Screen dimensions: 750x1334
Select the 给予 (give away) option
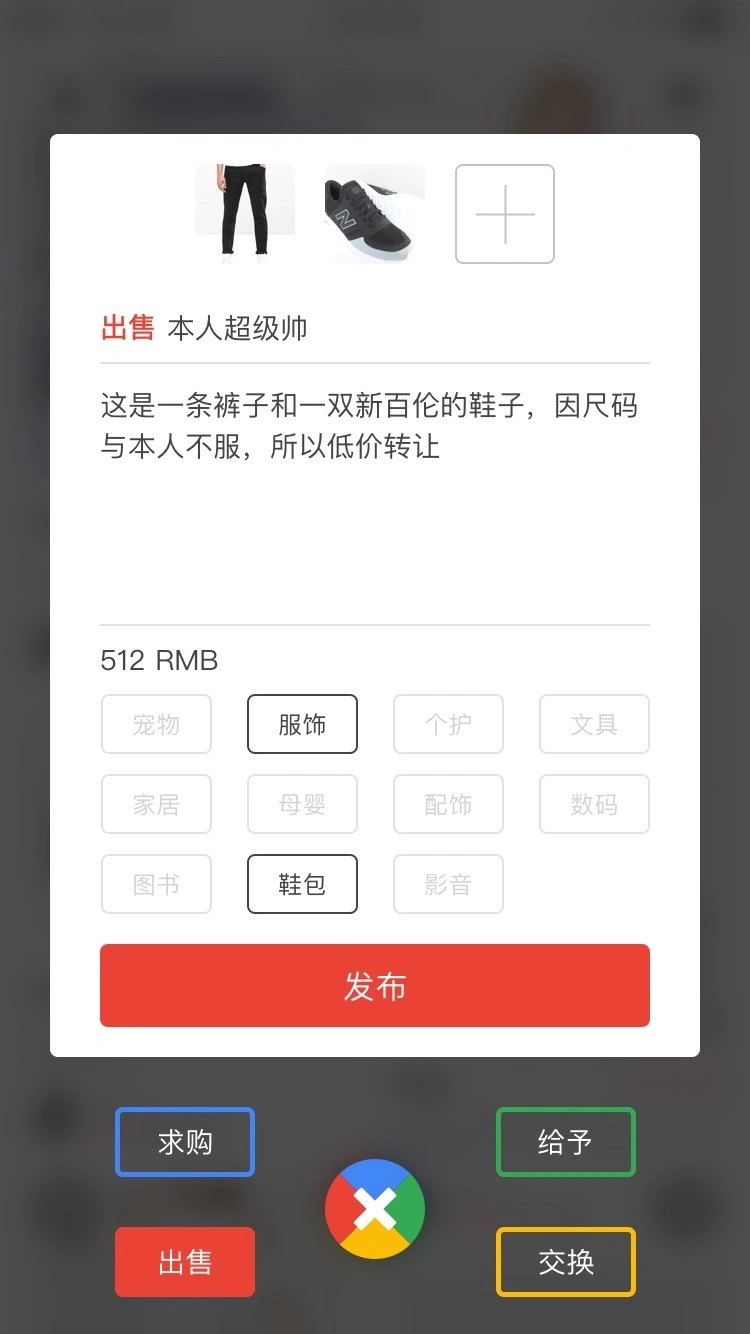point(565,1142)
